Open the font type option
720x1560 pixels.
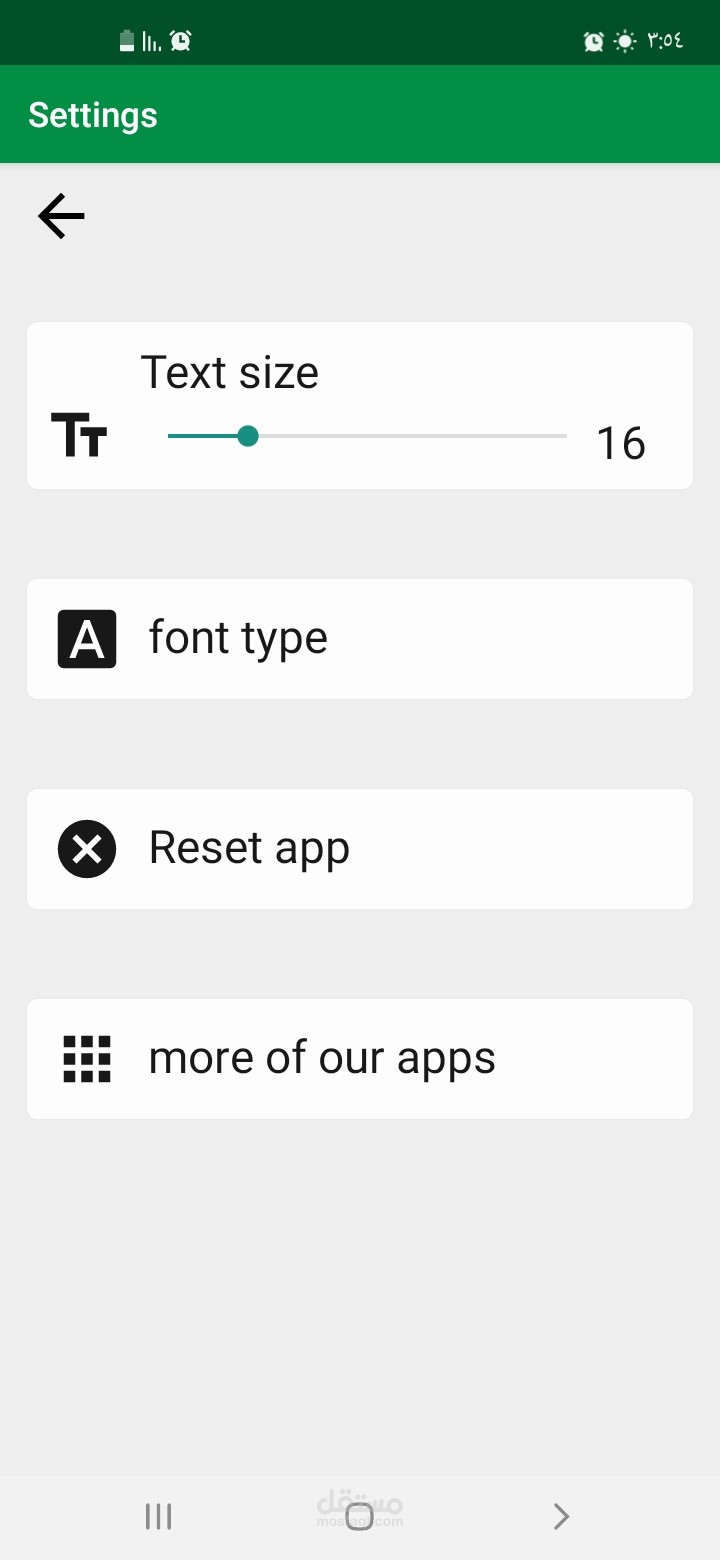pos(359,639)
